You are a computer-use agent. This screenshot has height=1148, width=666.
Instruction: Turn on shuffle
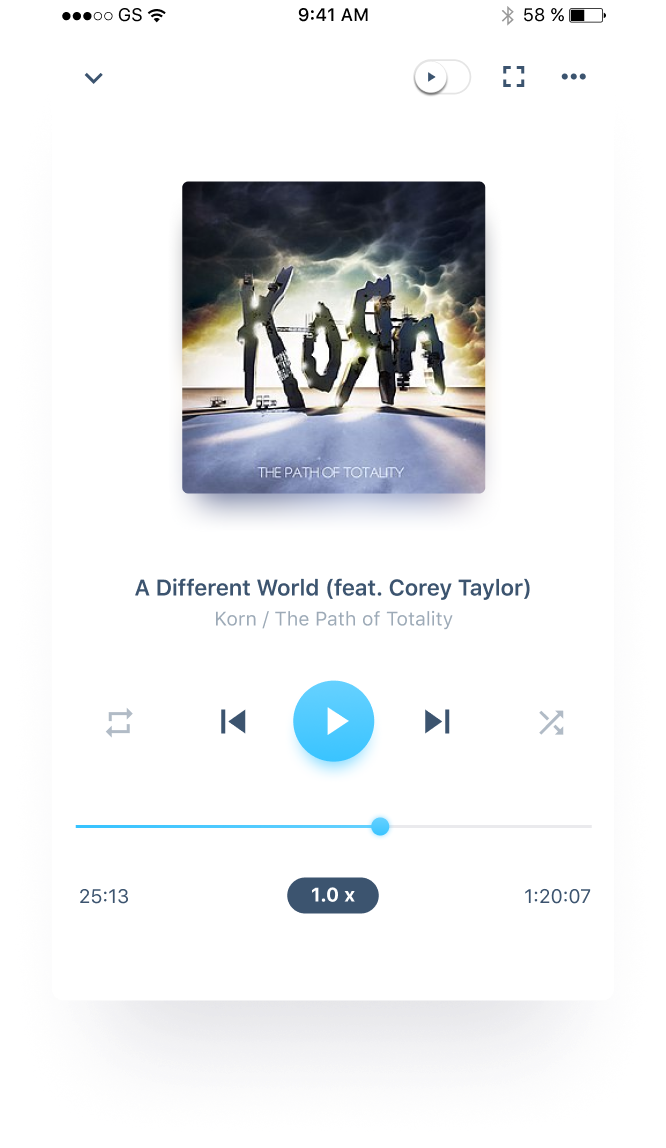coord(551,722)
